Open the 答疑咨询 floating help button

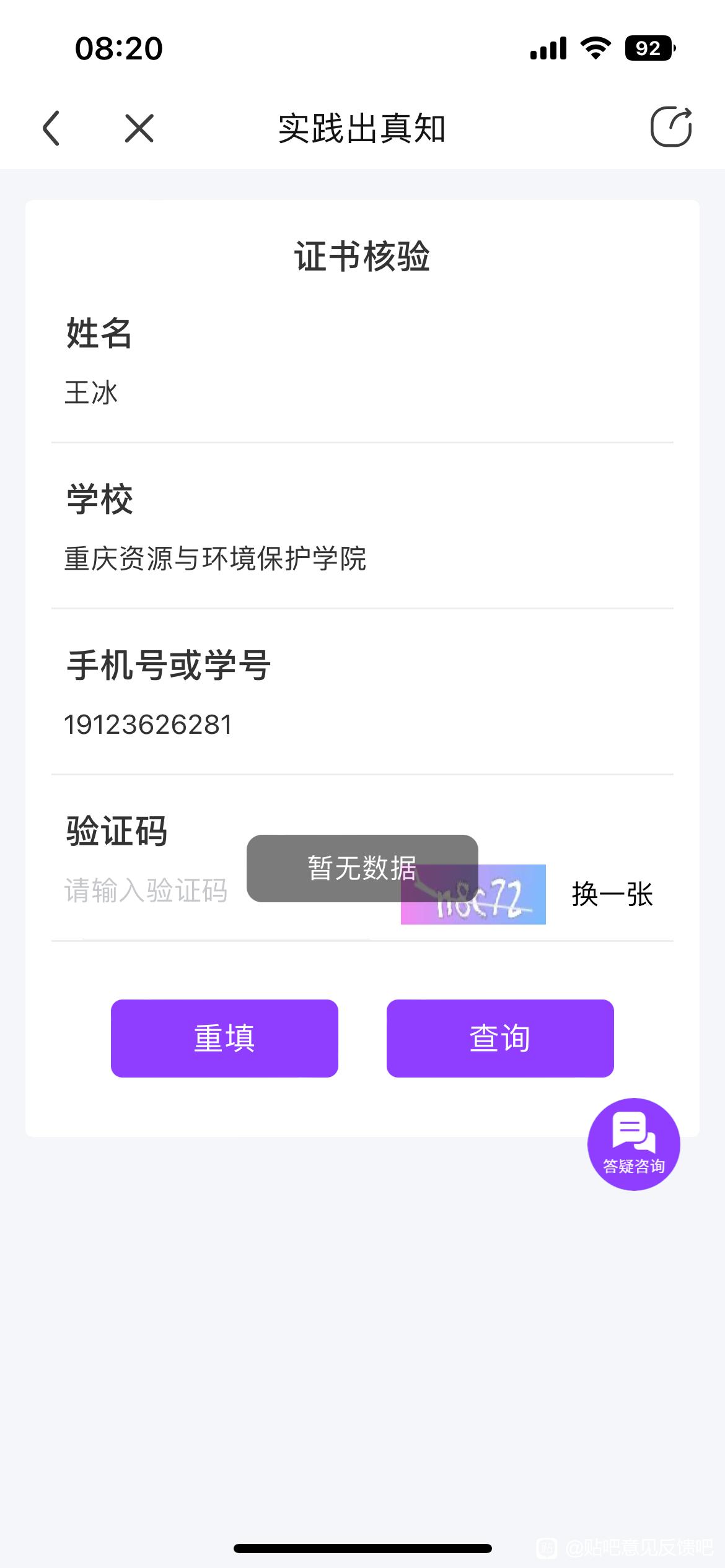click(x=633, y=1144)
